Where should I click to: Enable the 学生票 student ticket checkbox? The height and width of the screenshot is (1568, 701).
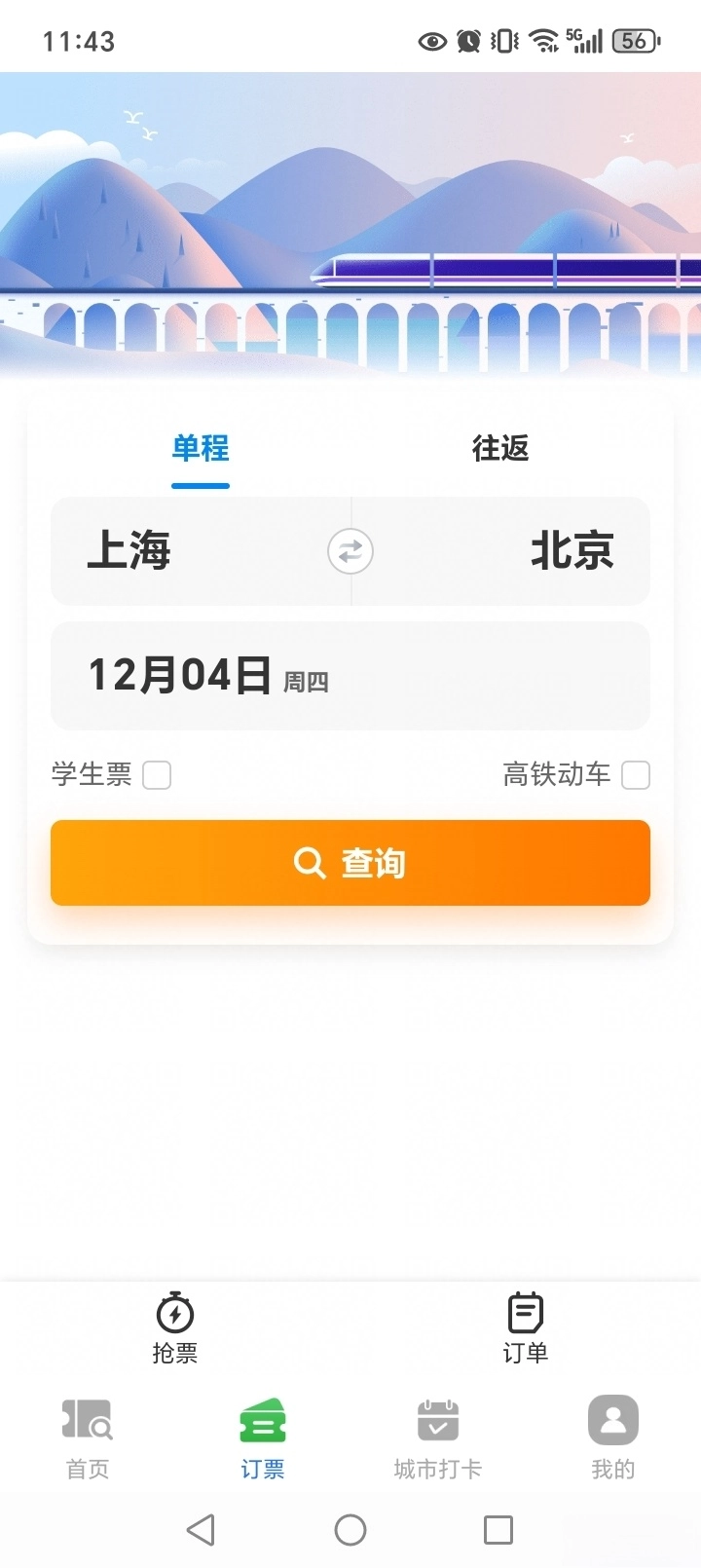(x=157, y=774)
